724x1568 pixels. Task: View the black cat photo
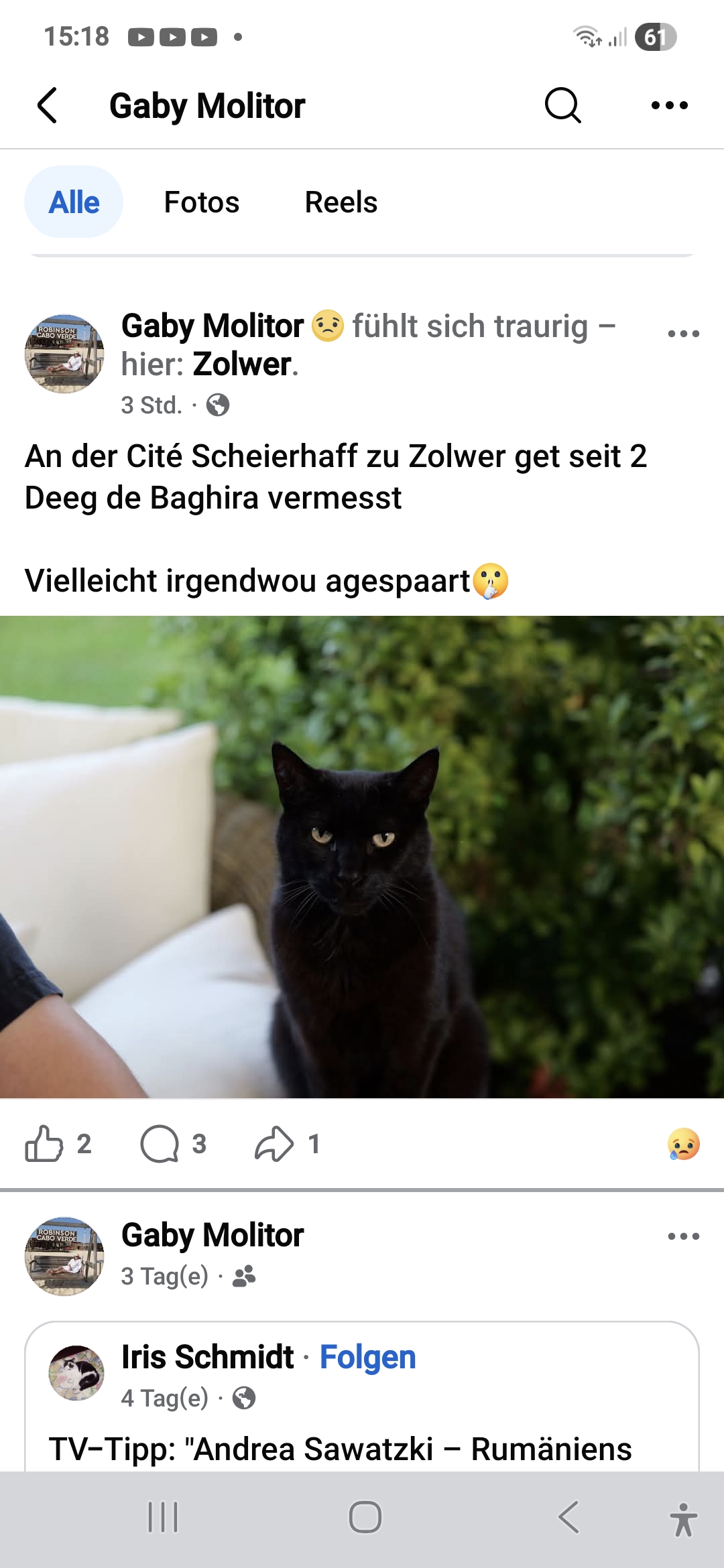[x=362, y=856]
